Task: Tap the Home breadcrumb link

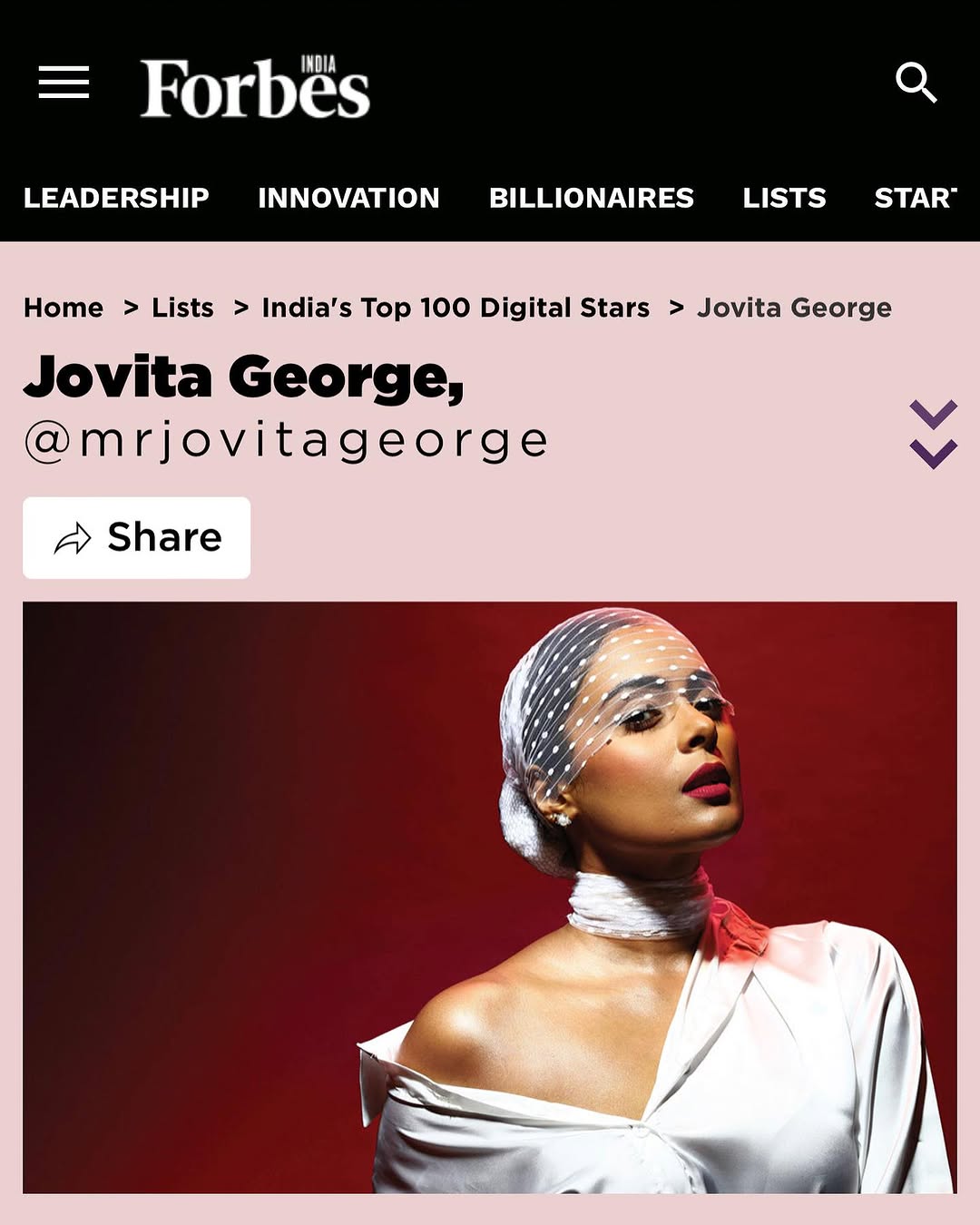Action: click(64, 308)
